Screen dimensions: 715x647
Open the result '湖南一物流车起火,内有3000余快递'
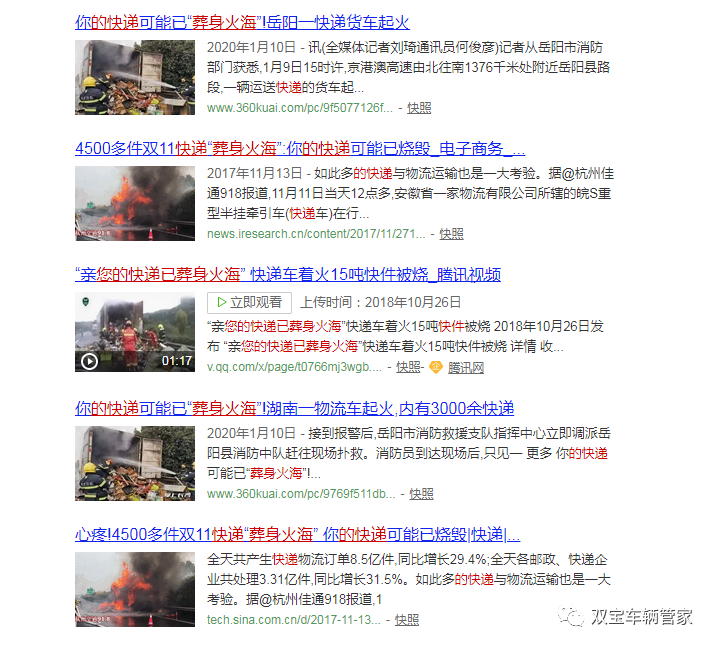[294, 408]
